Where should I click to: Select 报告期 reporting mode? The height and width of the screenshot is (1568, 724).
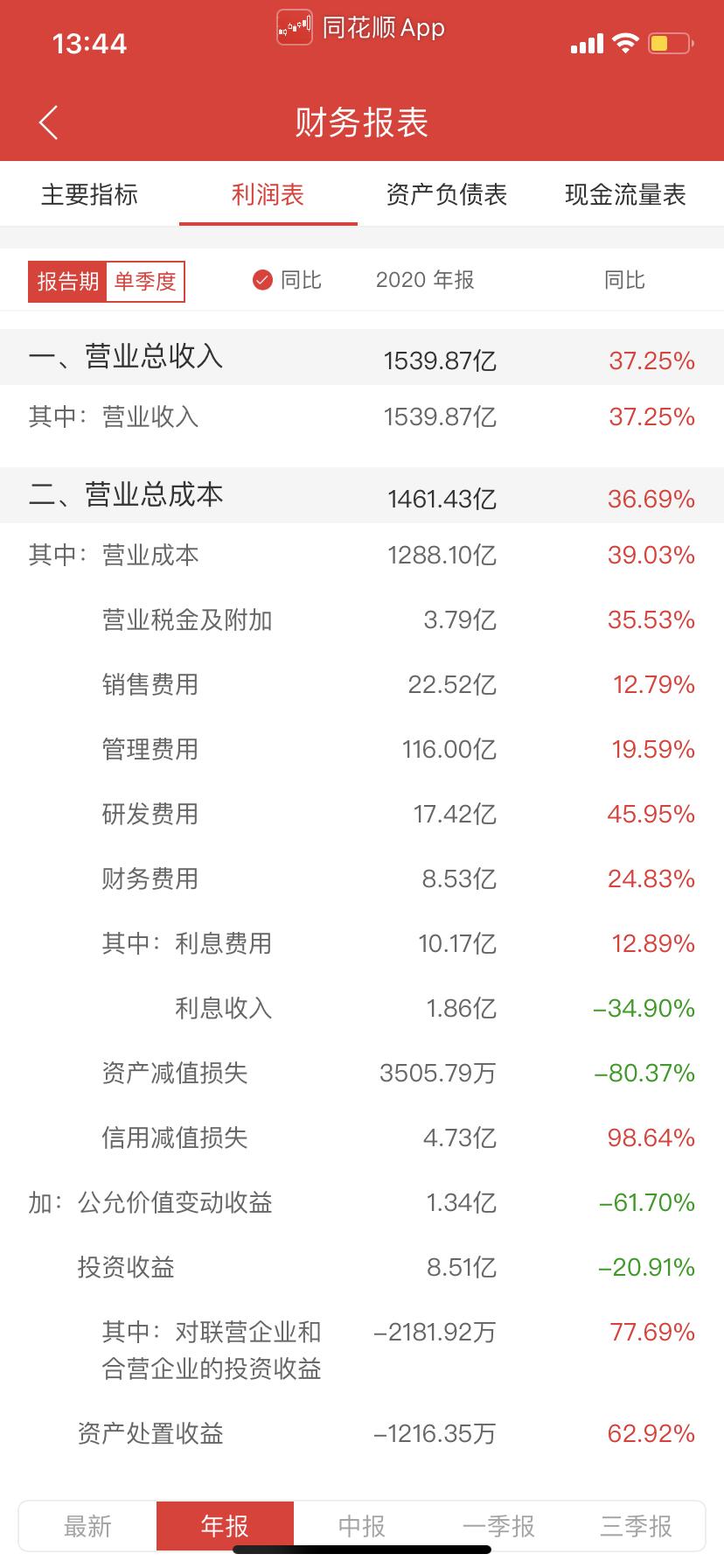(66, 281)
